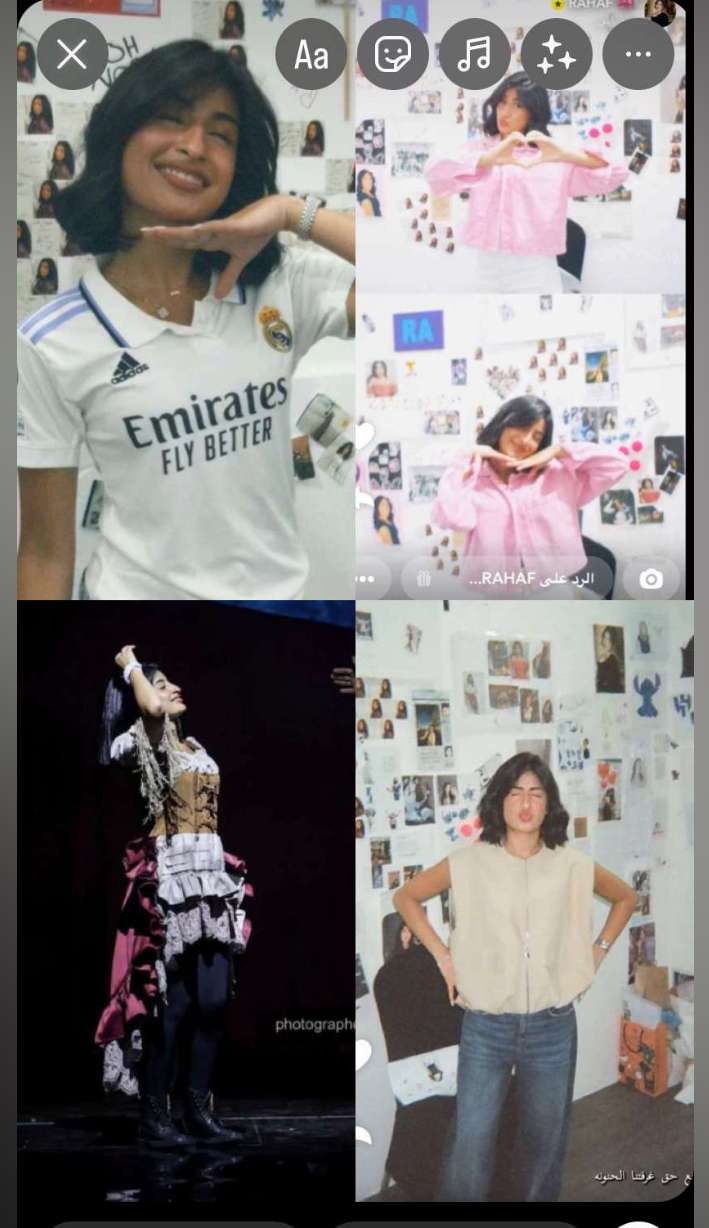Viewport: 709px width, 1228px height.
Task: Add text with the Aa tool
Action: (311, 54)
